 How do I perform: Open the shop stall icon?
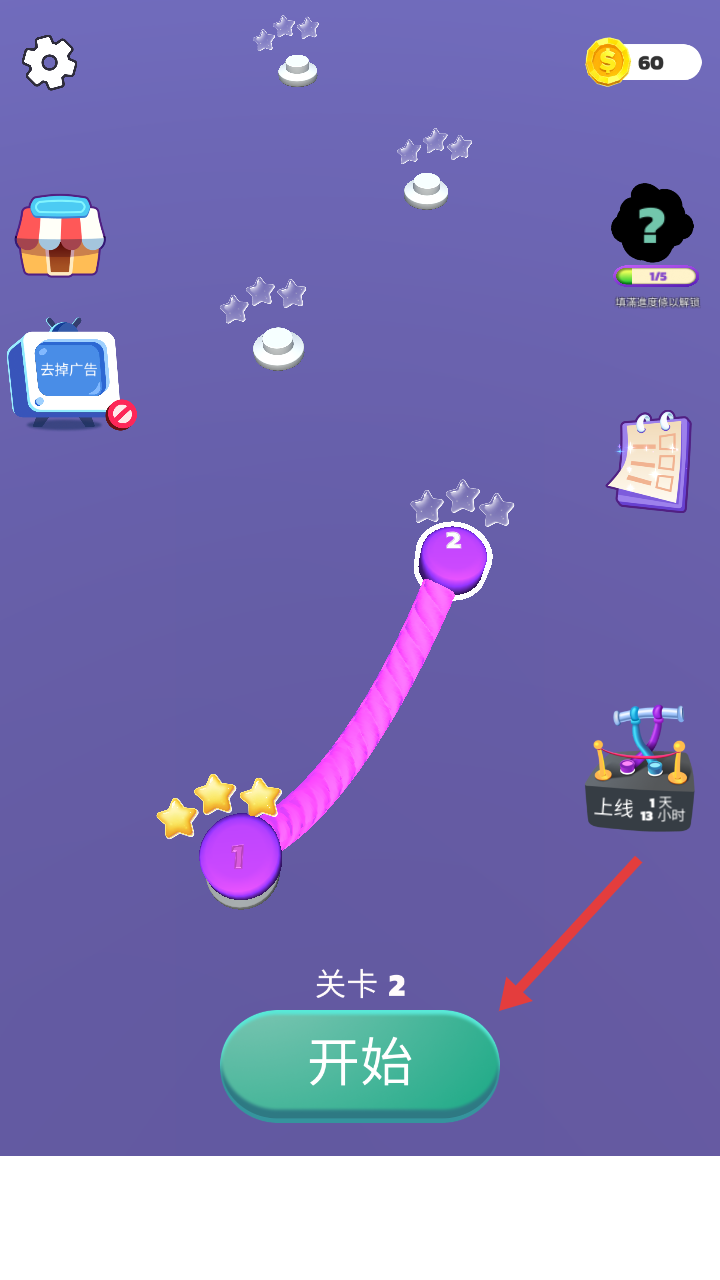point(60,236)
